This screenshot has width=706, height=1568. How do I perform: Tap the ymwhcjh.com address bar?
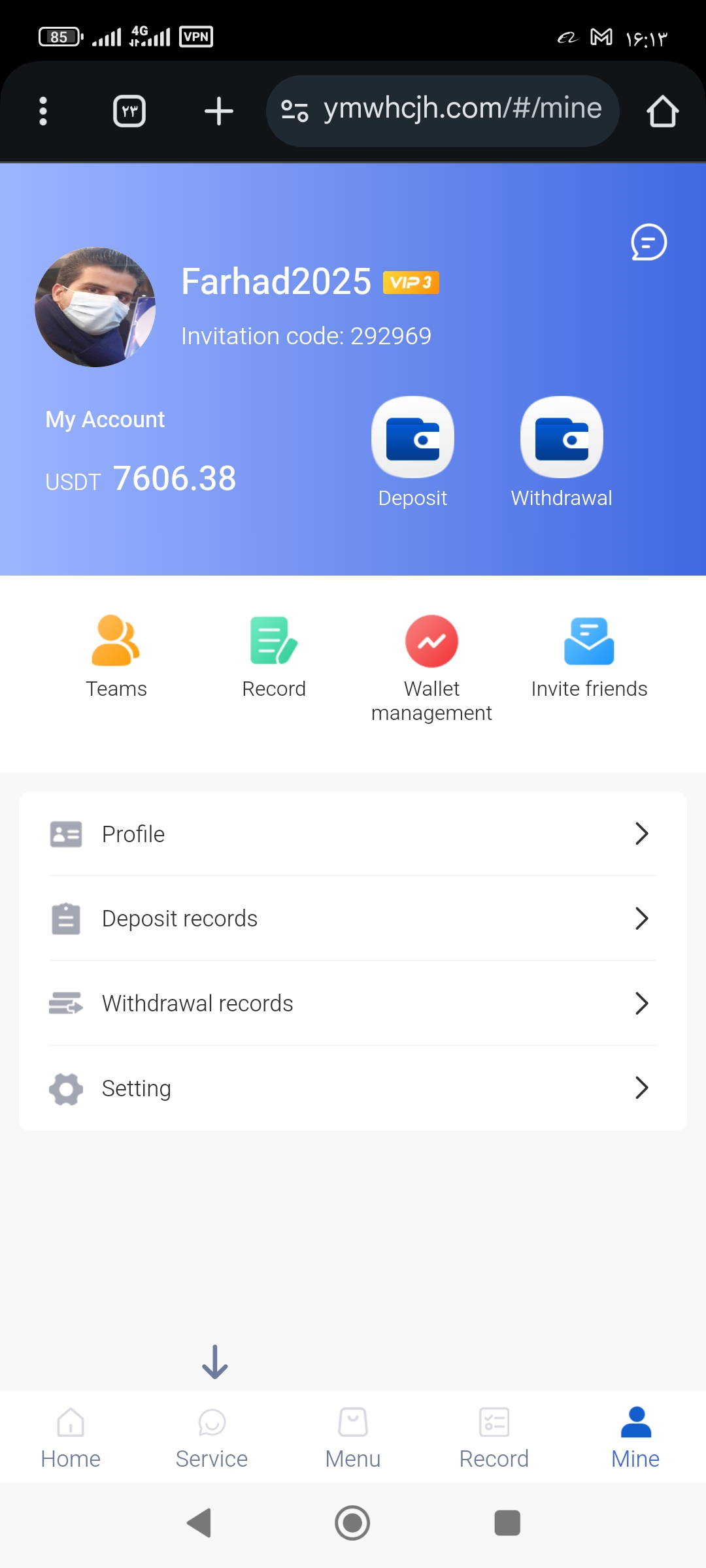click(x=451, y=110)
